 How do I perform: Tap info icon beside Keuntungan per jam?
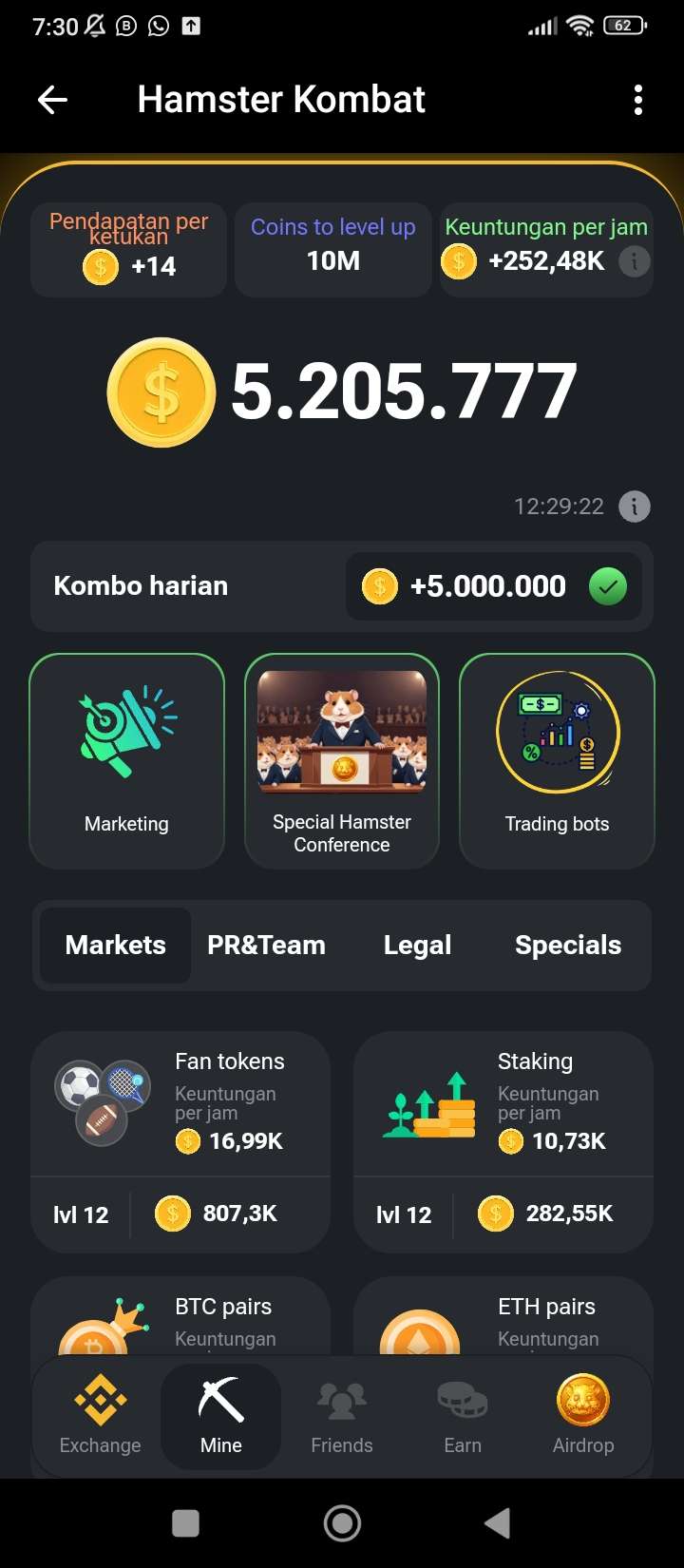(634, 260)
